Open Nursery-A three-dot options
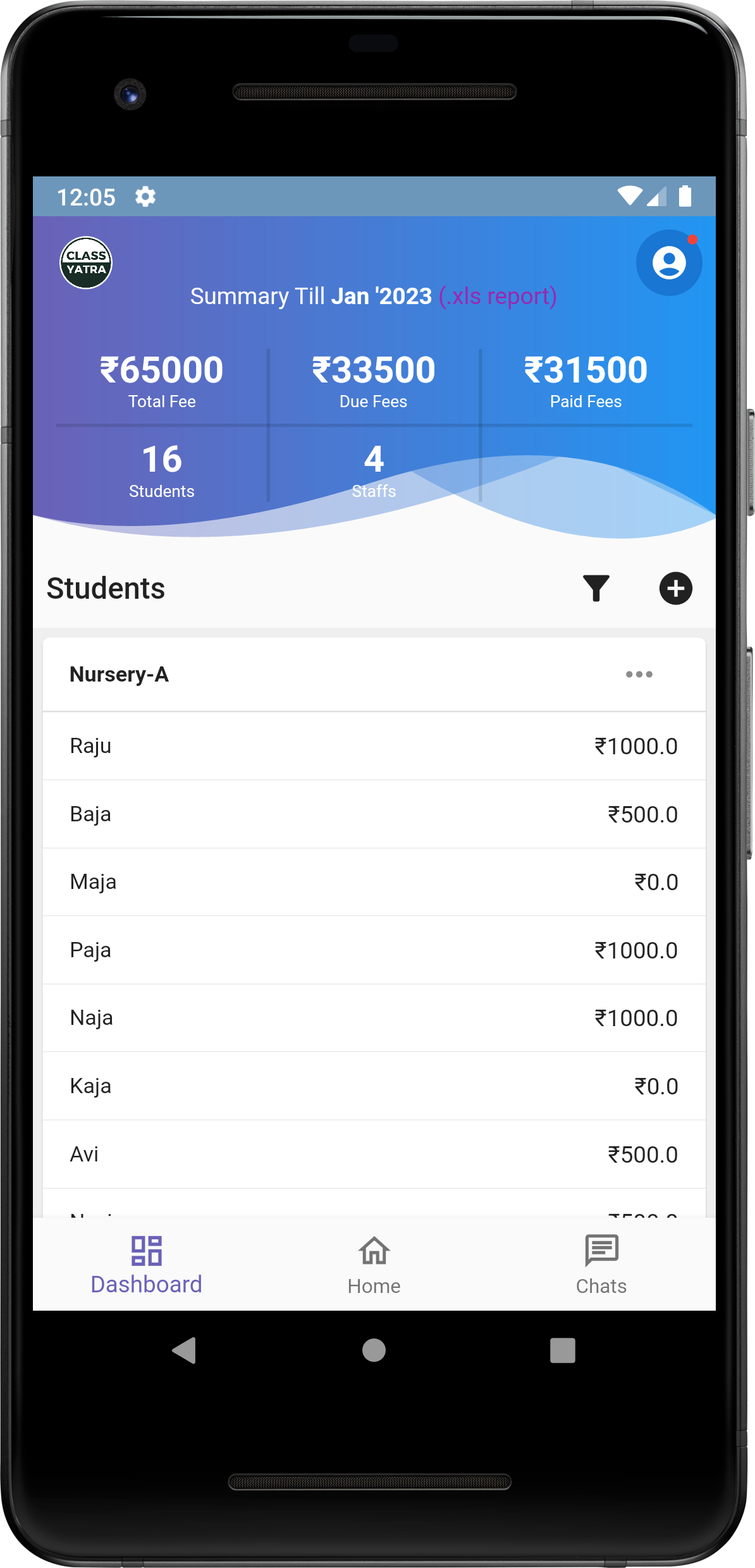755x1568 pixels. pos(639,675)
